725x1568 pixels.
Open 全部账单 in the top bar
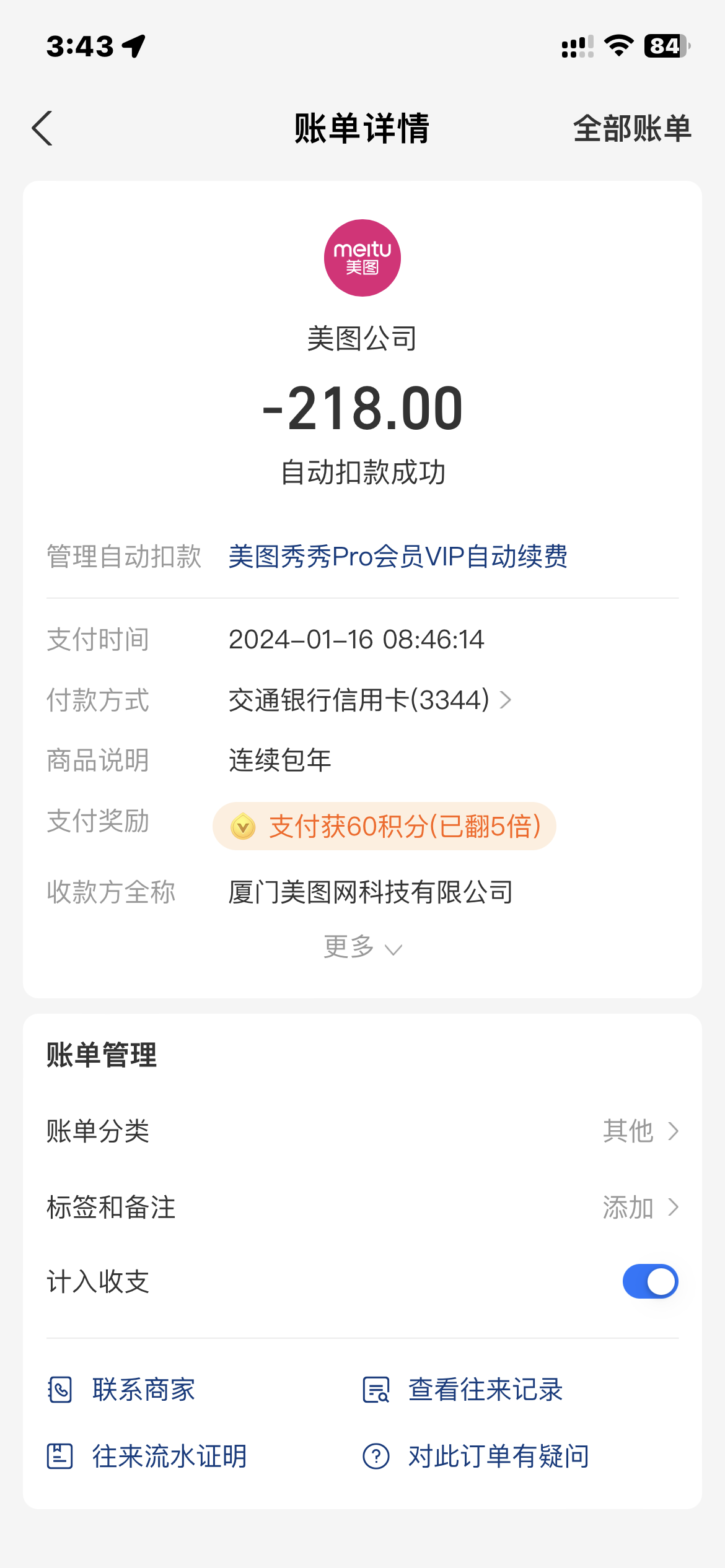[632, 129]
